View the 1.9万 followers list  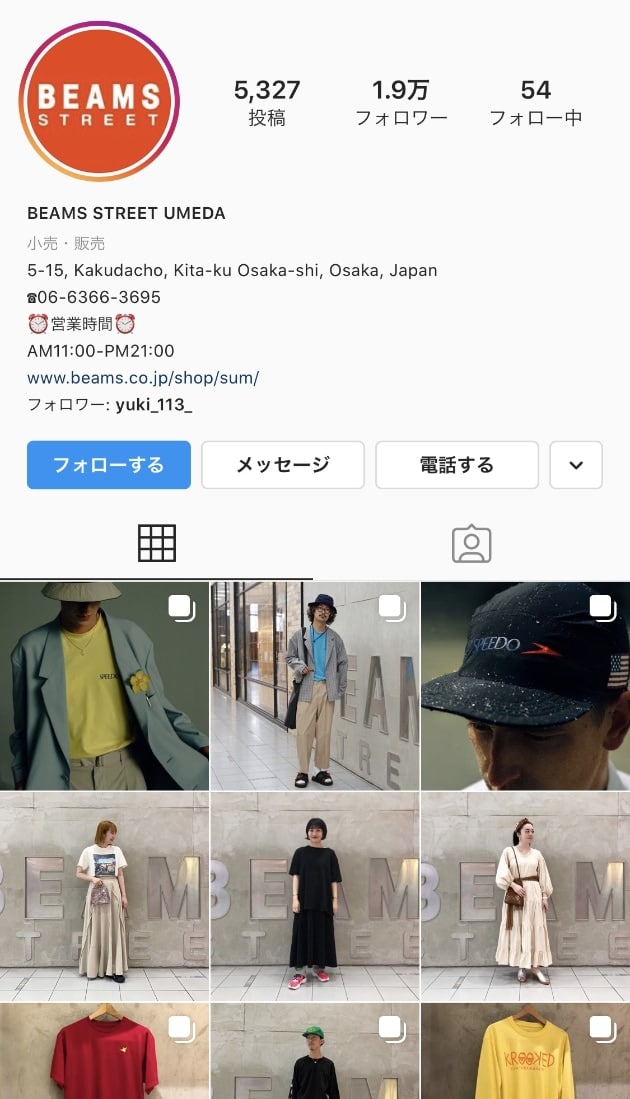pos(401,103)
